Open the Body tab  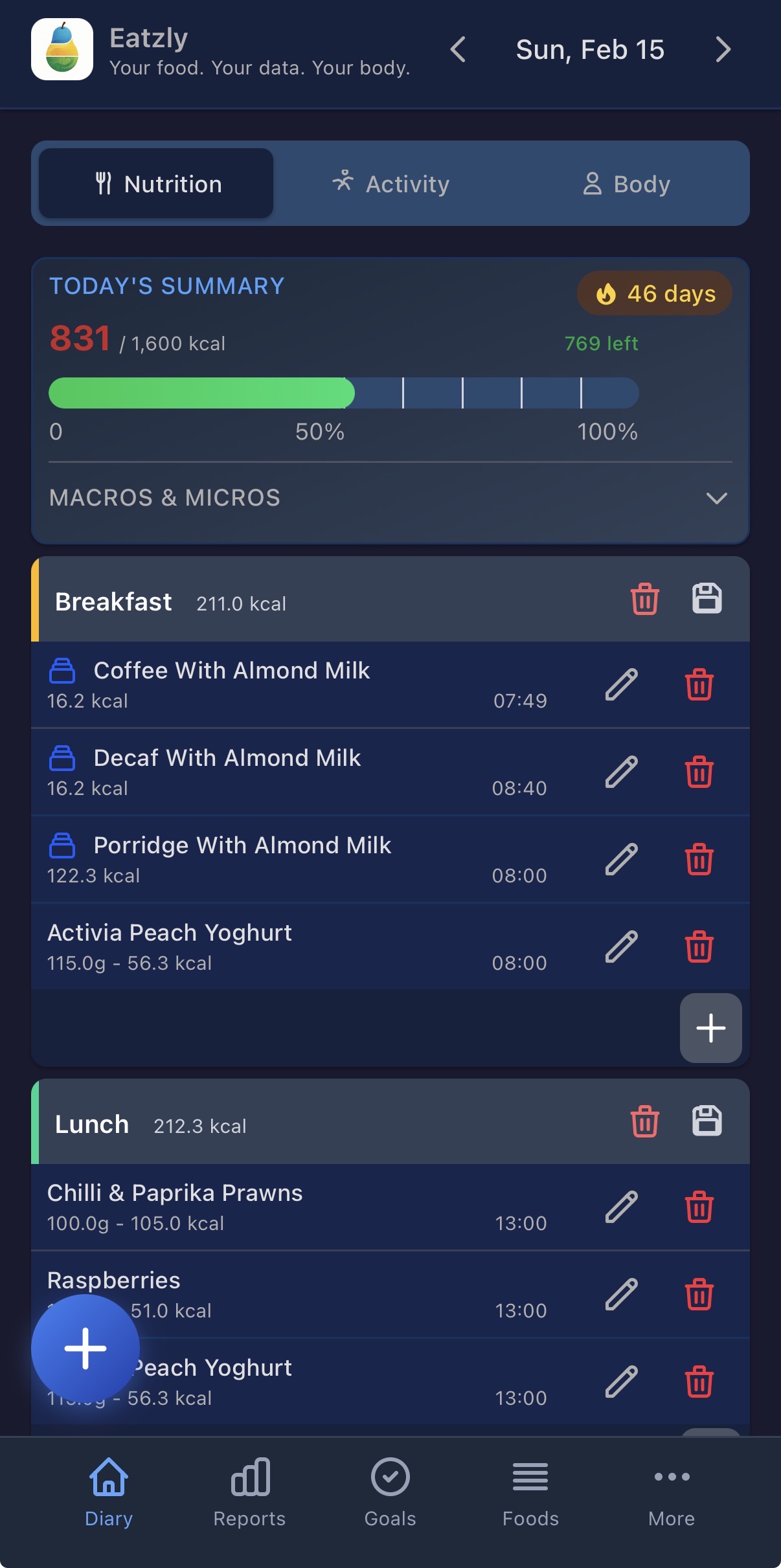coord(626,183)
